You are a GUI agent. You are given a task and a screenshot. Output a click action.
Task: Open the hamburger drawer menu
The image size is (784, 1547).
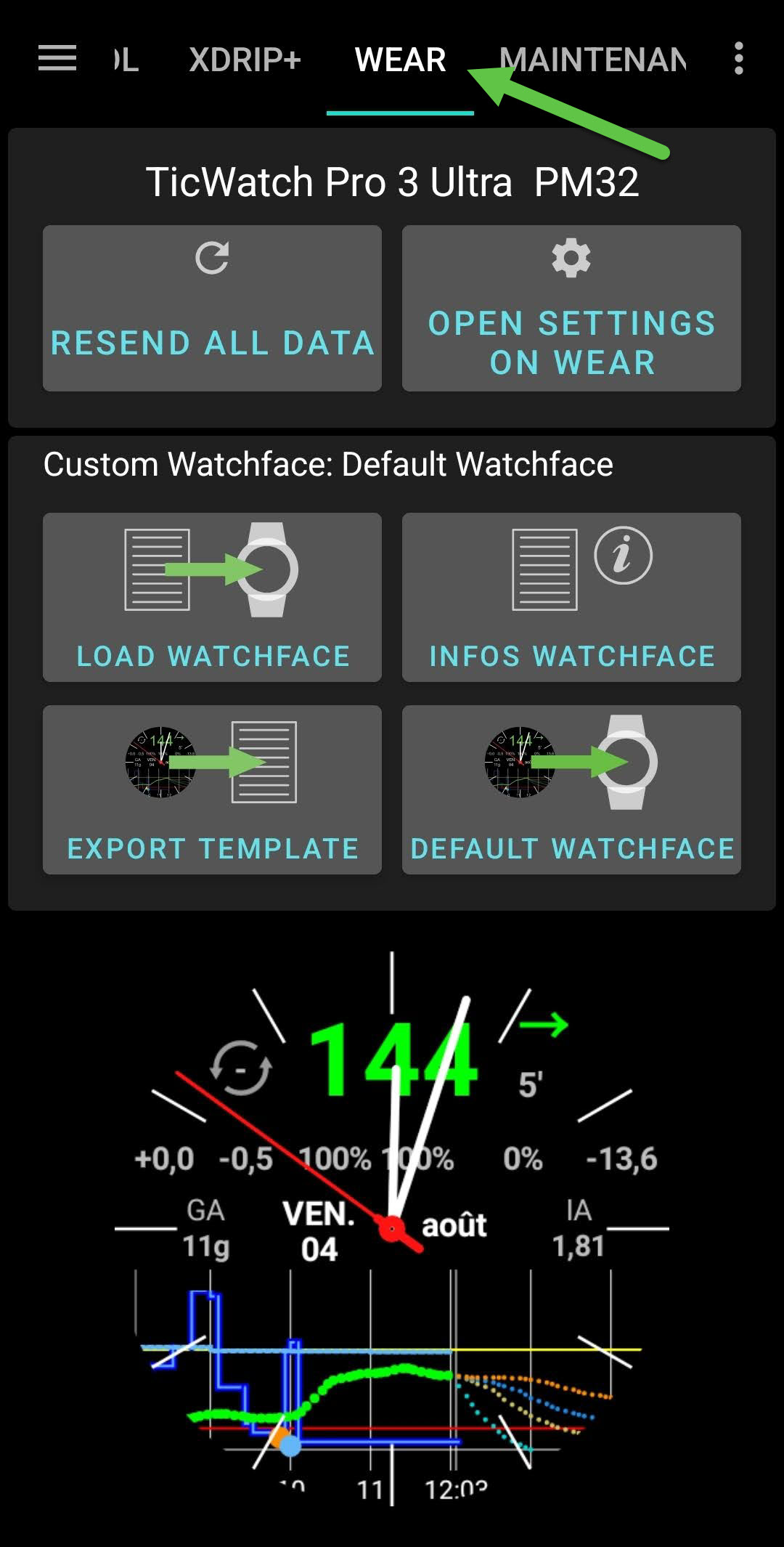click(x=57, y=59)
